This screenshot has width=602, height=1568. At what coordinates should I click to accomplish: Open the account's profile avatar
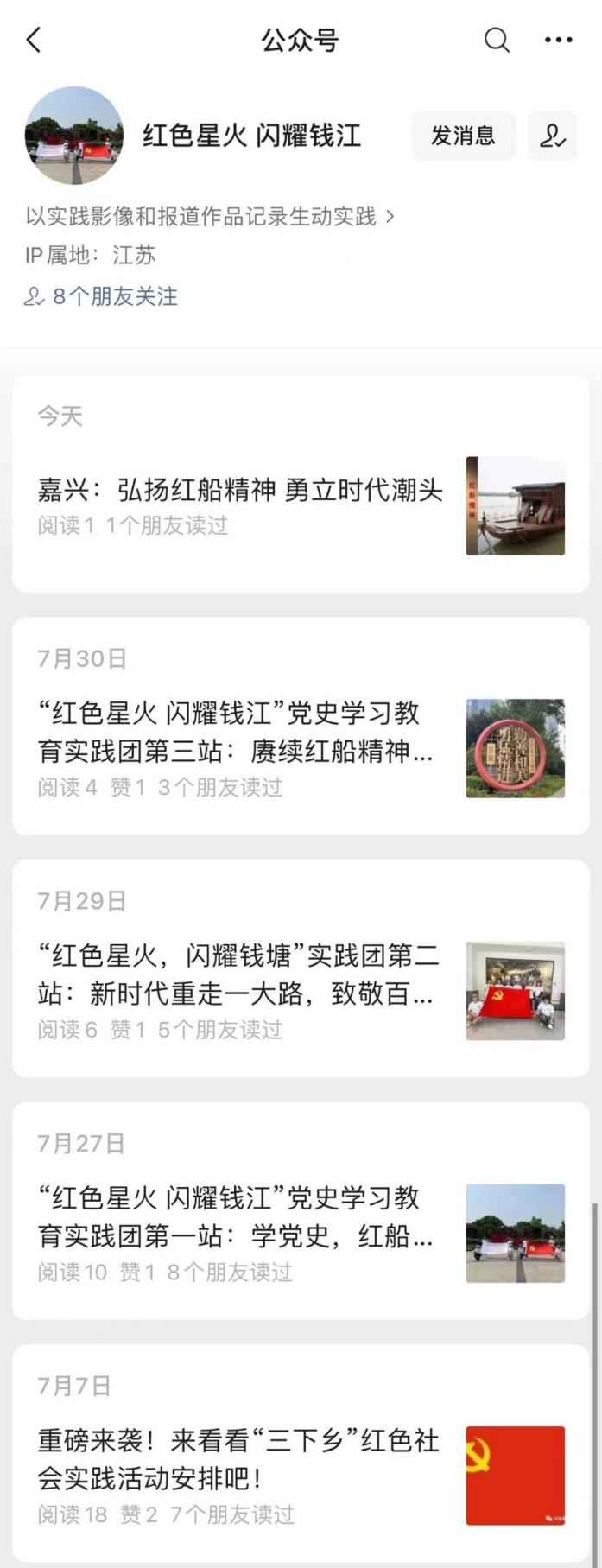pyautogui.click(x=74, y=136)
